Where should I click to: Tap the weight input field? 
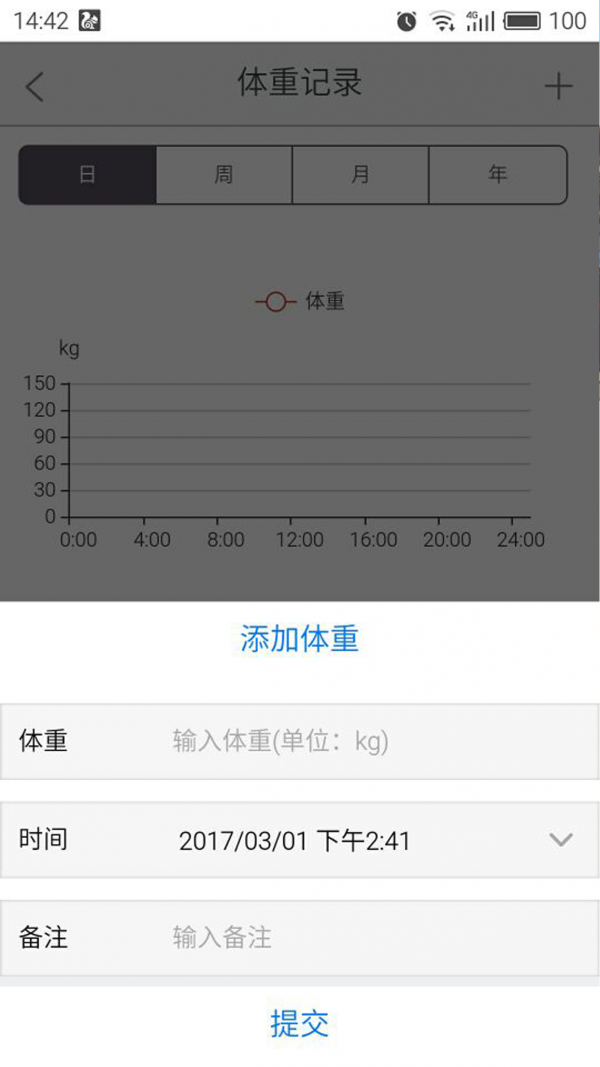tap(299, 741)
